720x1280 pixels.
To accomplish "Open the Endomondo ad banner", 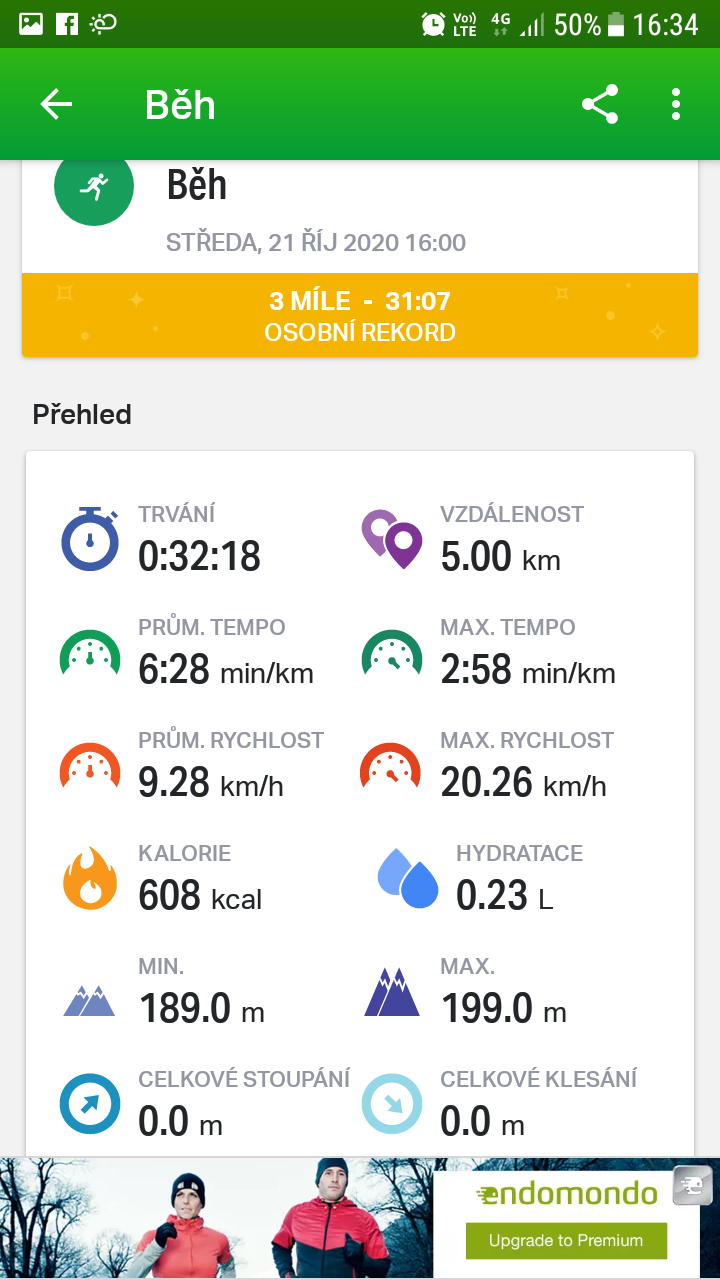I will tap(360, 1218).
